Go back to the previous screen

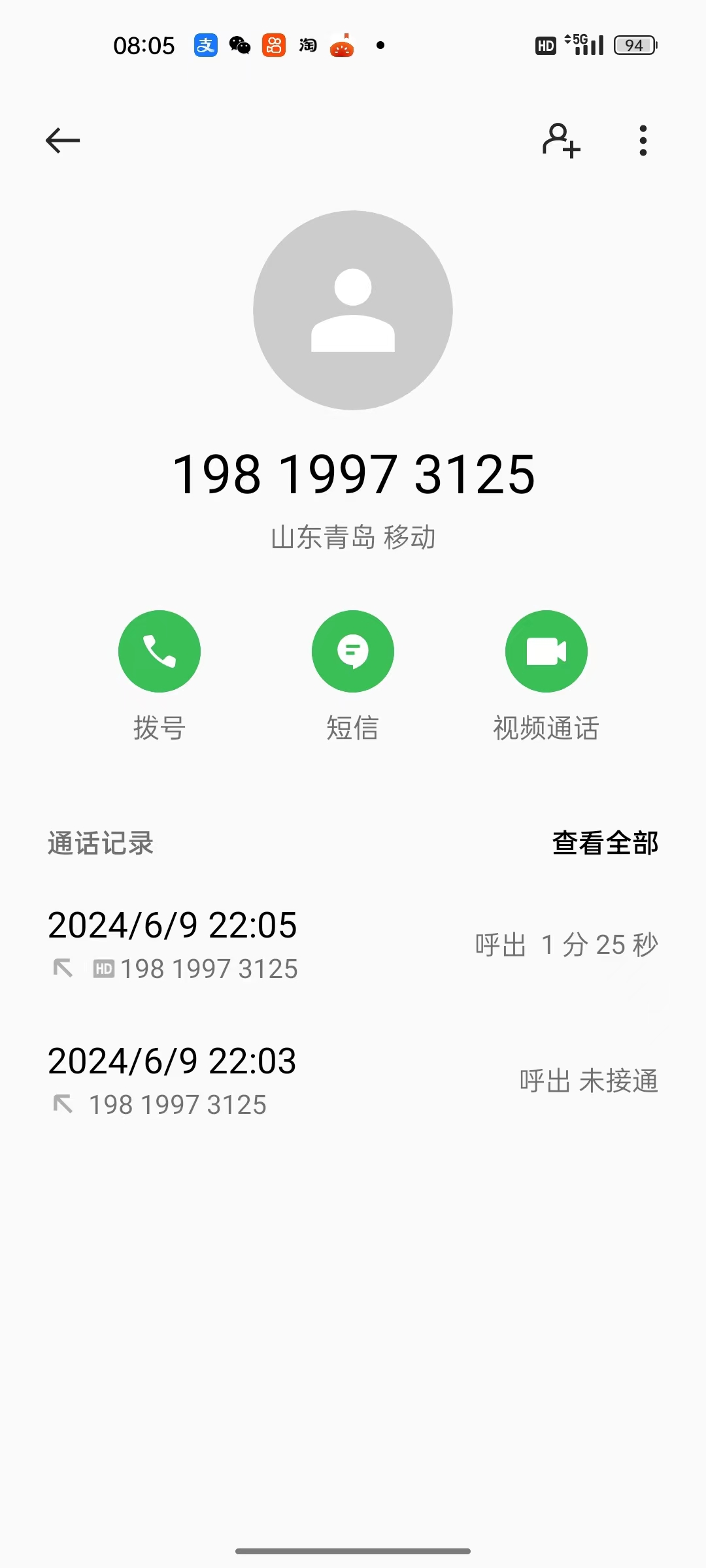pyautogui.click(x=63, y=140)
